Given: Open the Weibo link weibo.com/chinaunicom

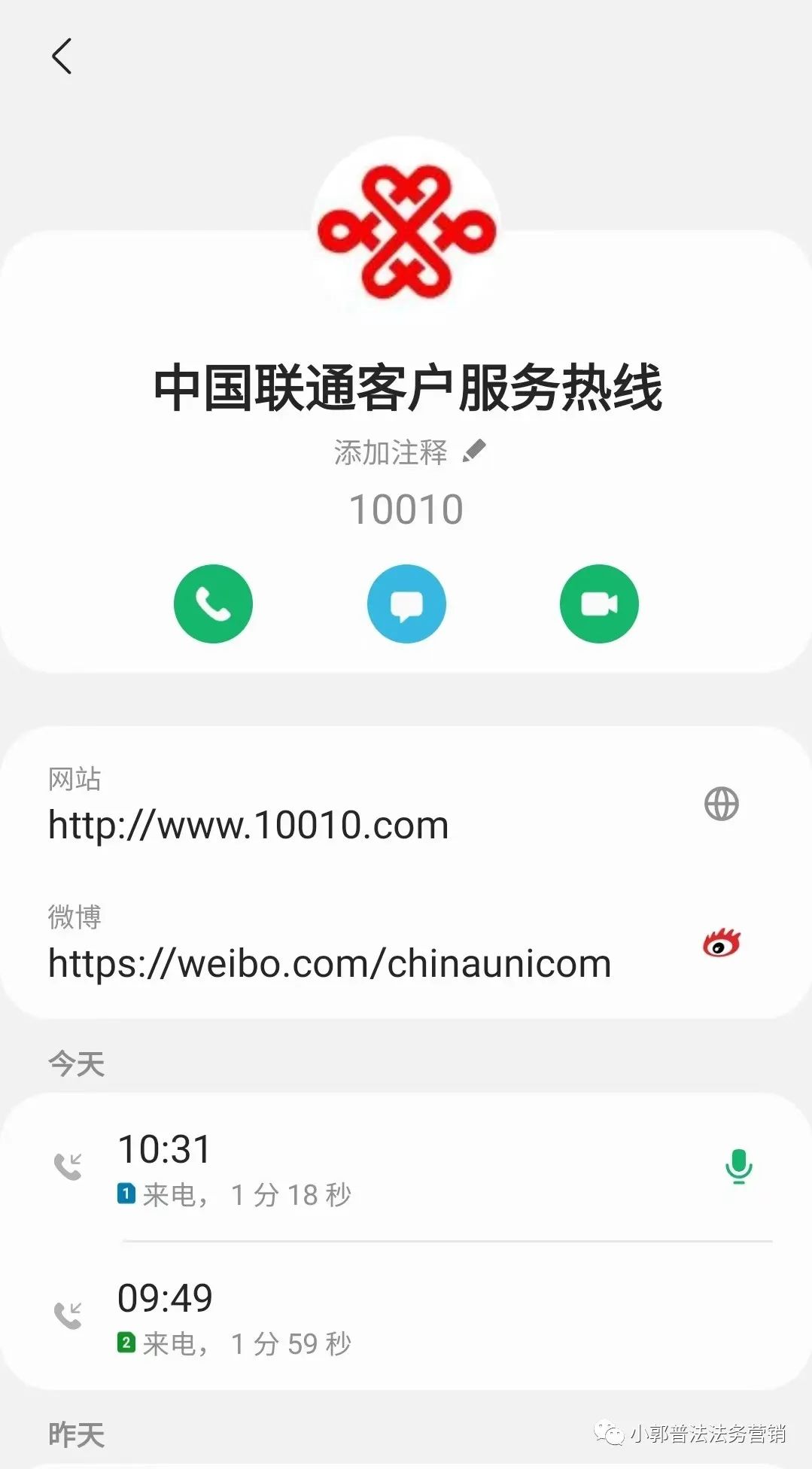Looking at the screenshot, I should click(x=330, y=963).
